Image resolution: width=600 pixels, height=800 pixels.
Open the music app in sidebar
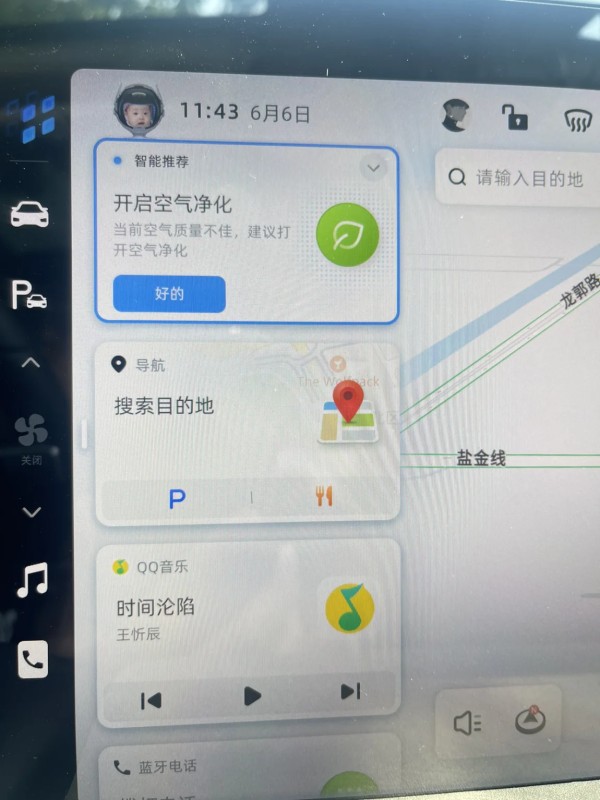click(x=31, y=580)
